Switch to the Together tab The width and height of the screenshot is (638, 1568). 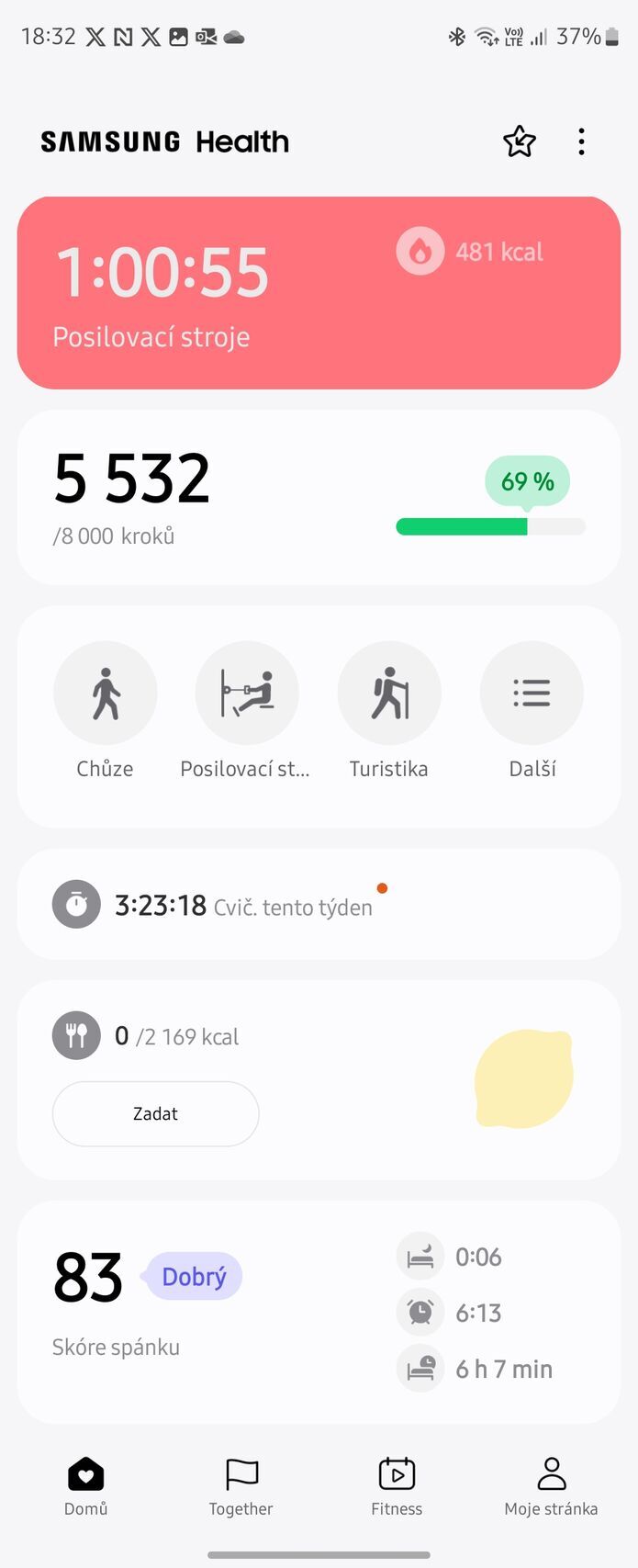point(241,1485)
